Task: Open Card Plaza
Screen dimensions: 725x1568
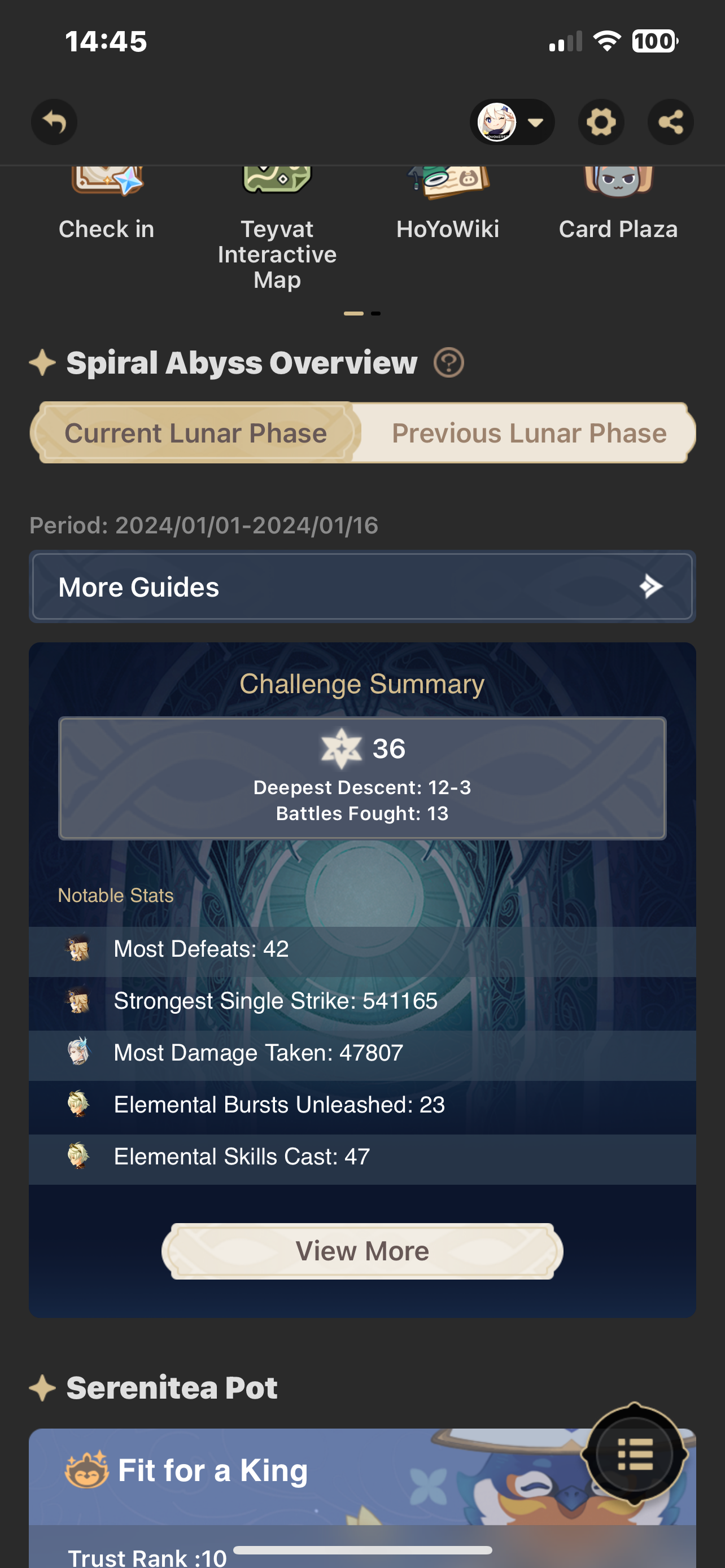Action: click(618, 207)
